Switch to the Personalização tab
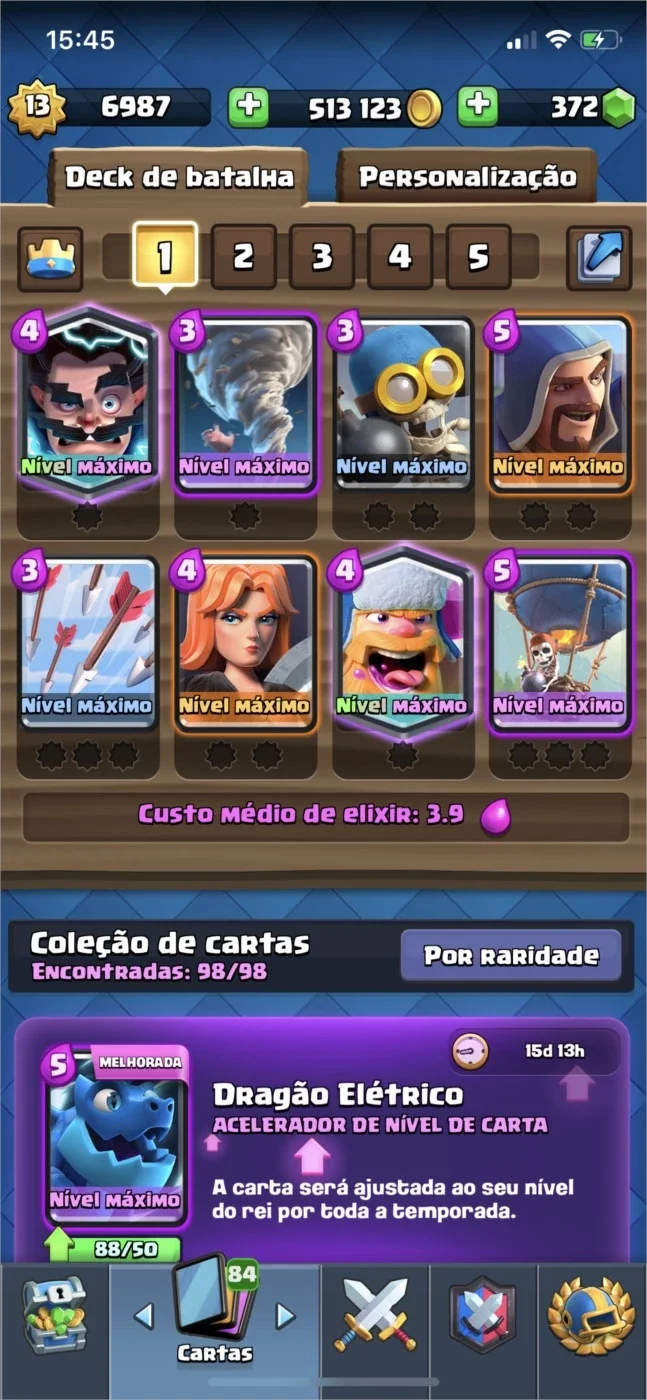 click(467, 177)
